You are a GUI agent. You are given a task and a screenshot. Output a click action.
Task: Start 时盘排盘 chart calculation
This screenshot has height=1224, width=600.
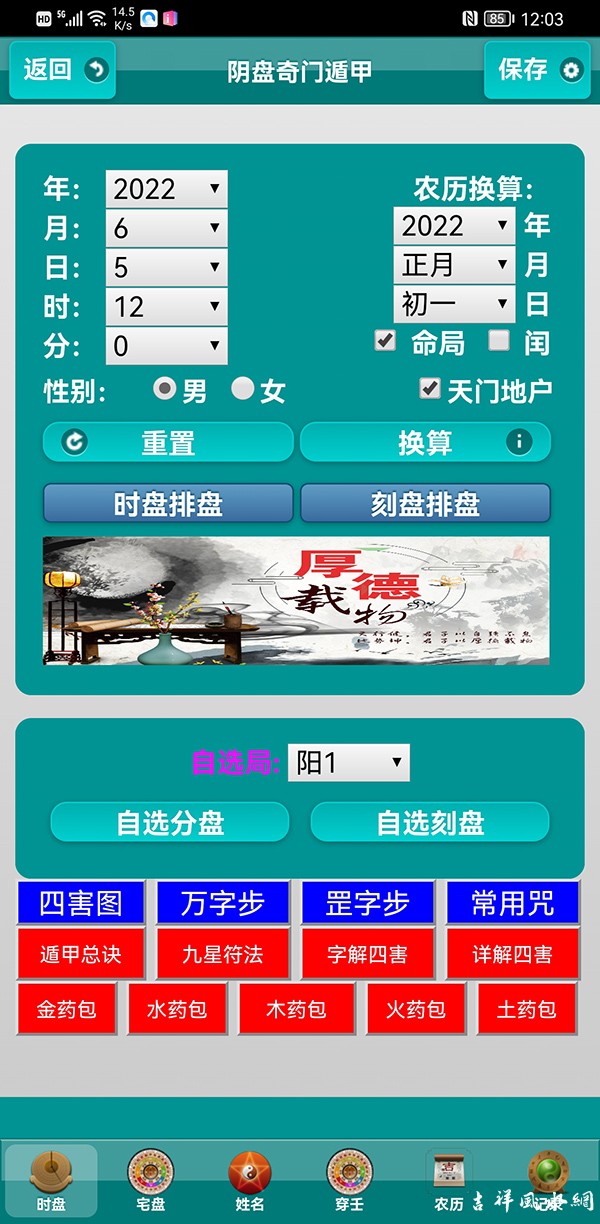168,503
